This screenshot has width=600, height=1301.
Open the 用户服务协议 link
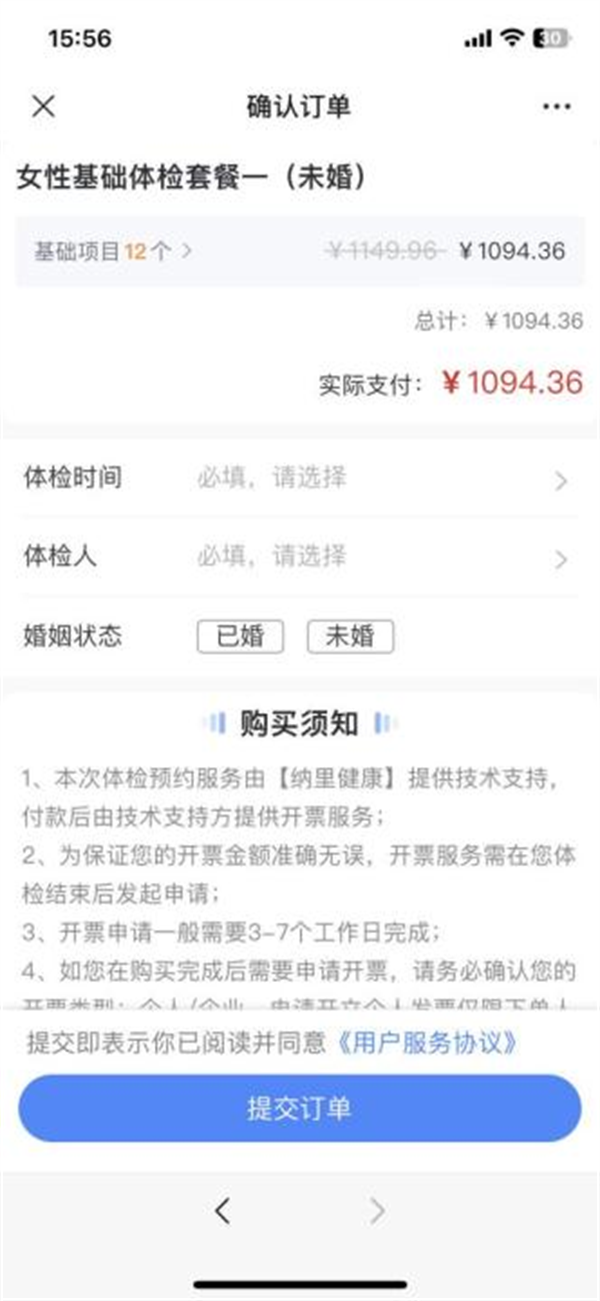tap(427, 1044)
